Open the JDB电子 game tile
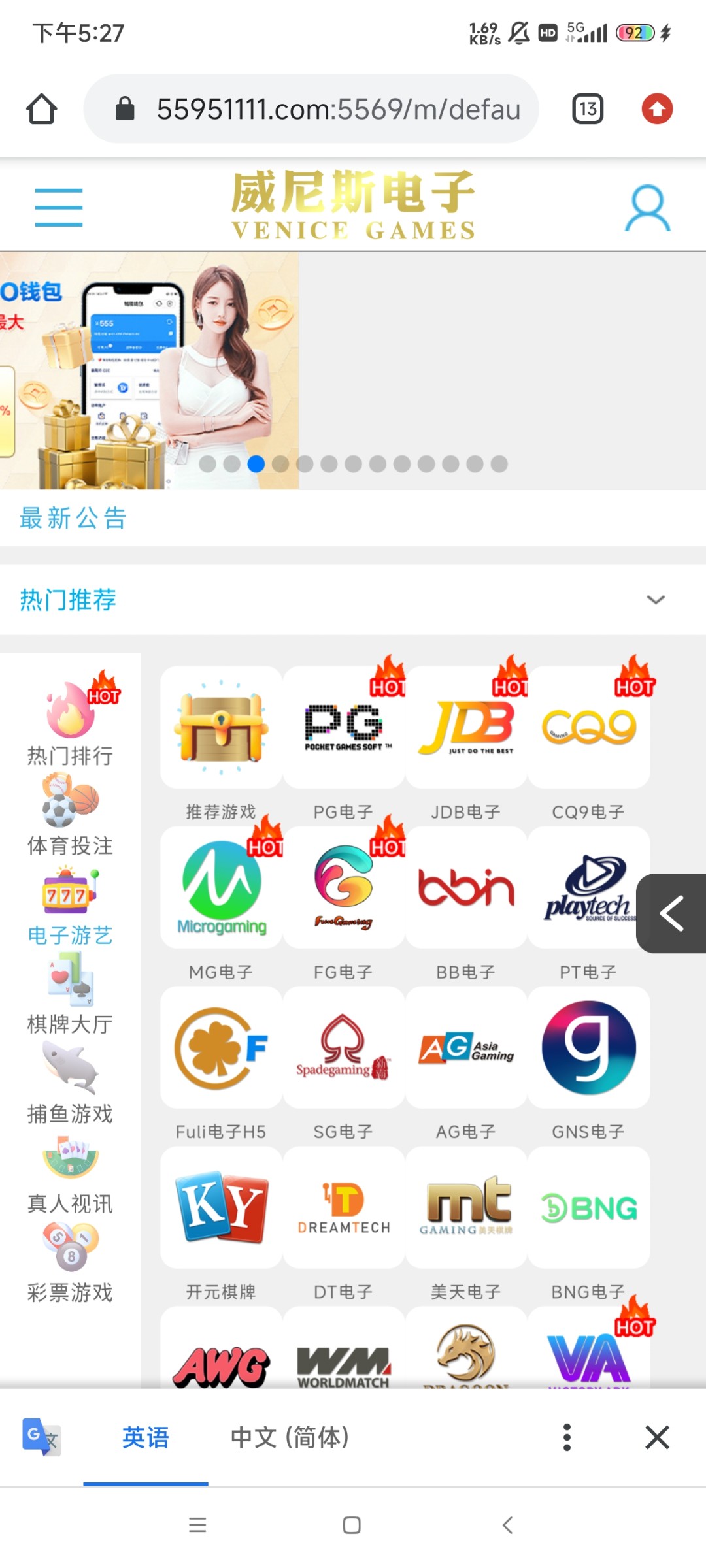 (466, 727)
